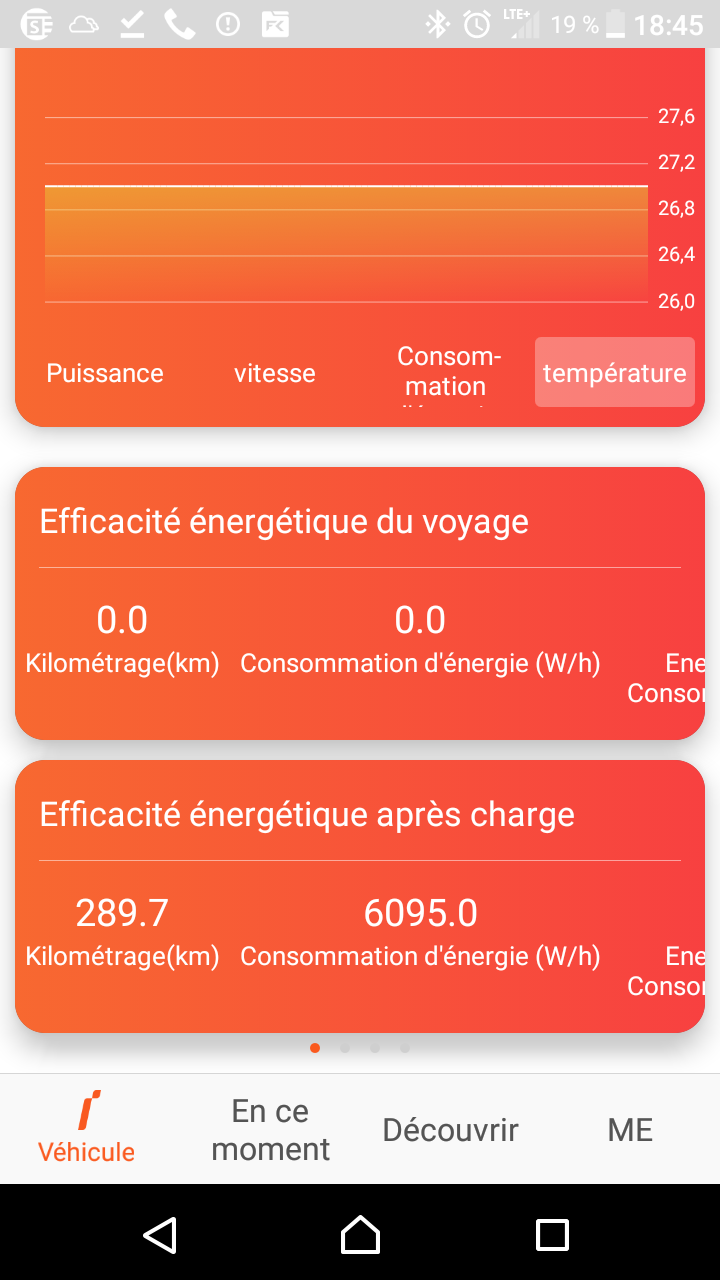Switch to the En ce moment tab
Image resolution: width=720 pixels, height=1280 pixels.
point(270,1130)
